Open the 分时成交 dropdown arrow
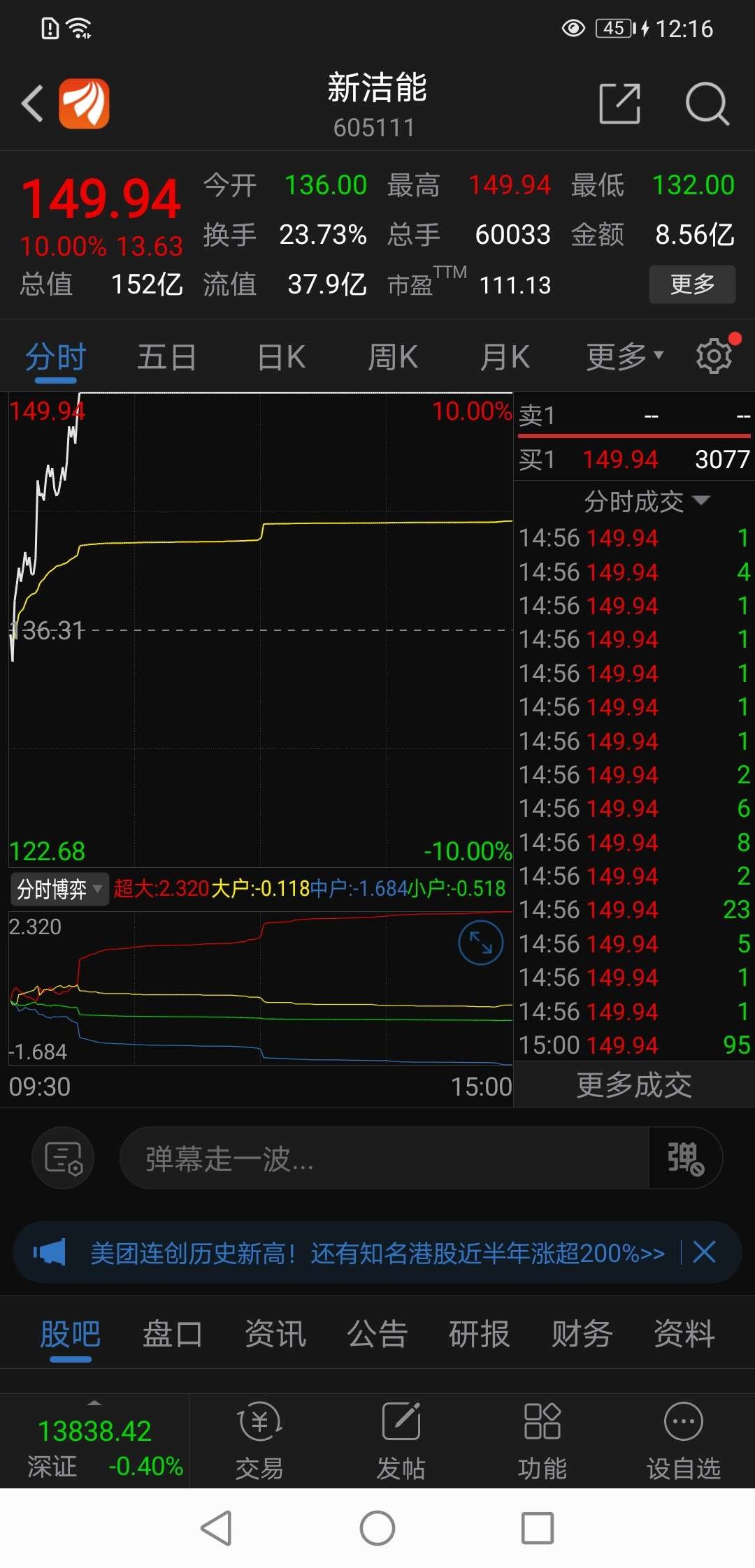The height and width of the screenshot is (1568, 755). click(702, 500)
